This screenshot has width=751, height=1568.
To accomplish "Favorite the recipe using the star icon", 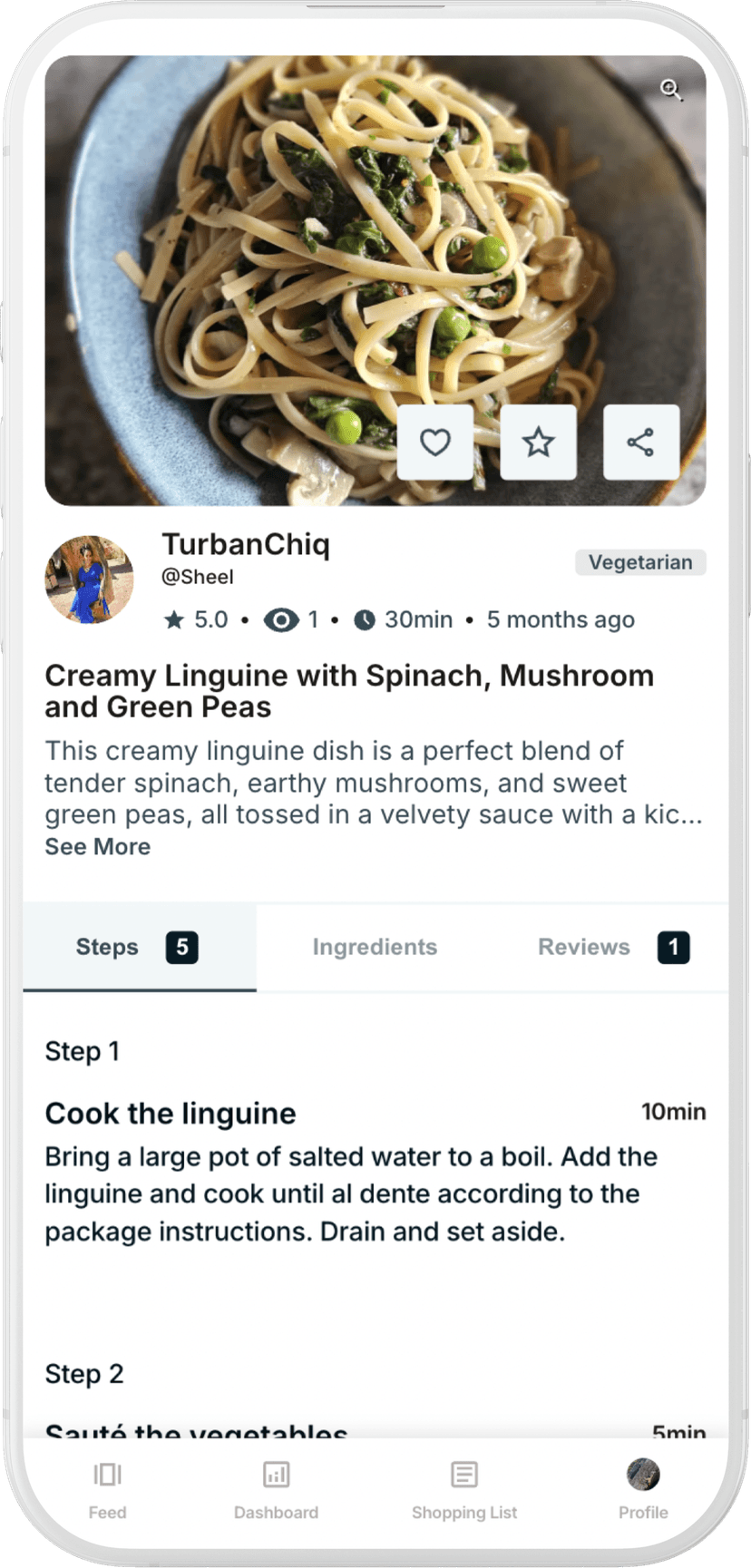I will pyautogui.click(x=538, y=443).
